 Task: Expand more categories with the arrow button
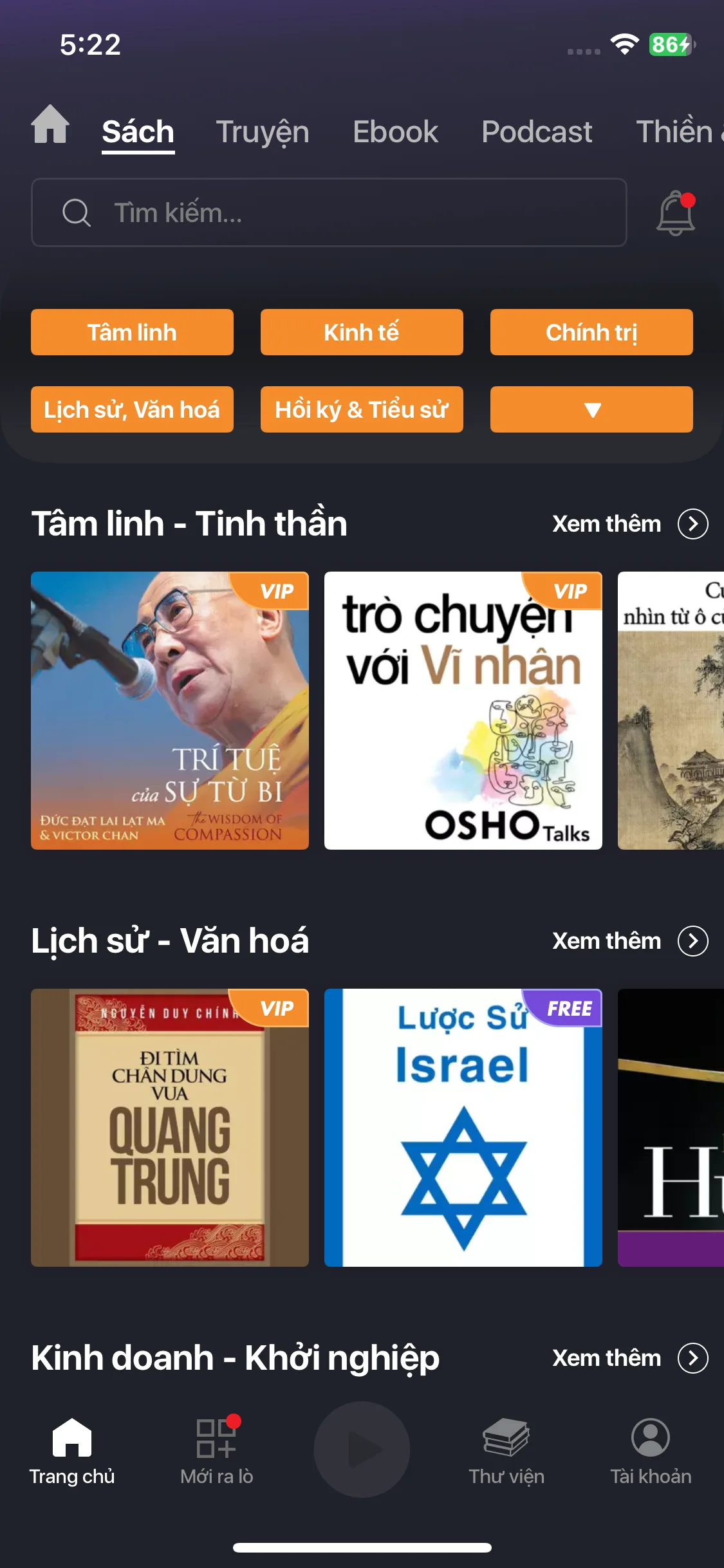click(591, 409)
